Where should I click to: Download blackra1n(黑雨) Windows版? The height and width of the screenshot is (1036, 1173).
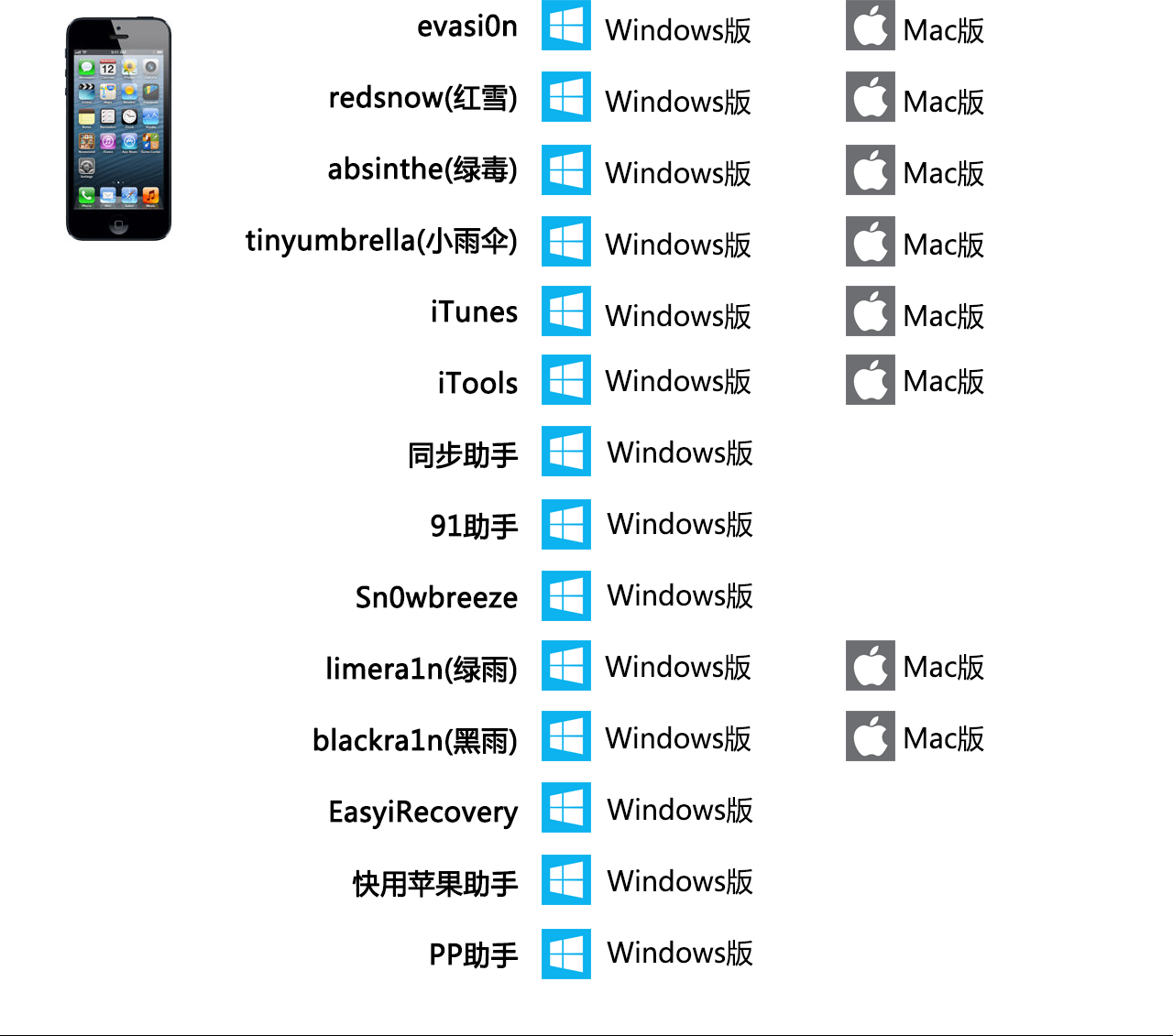676,737
